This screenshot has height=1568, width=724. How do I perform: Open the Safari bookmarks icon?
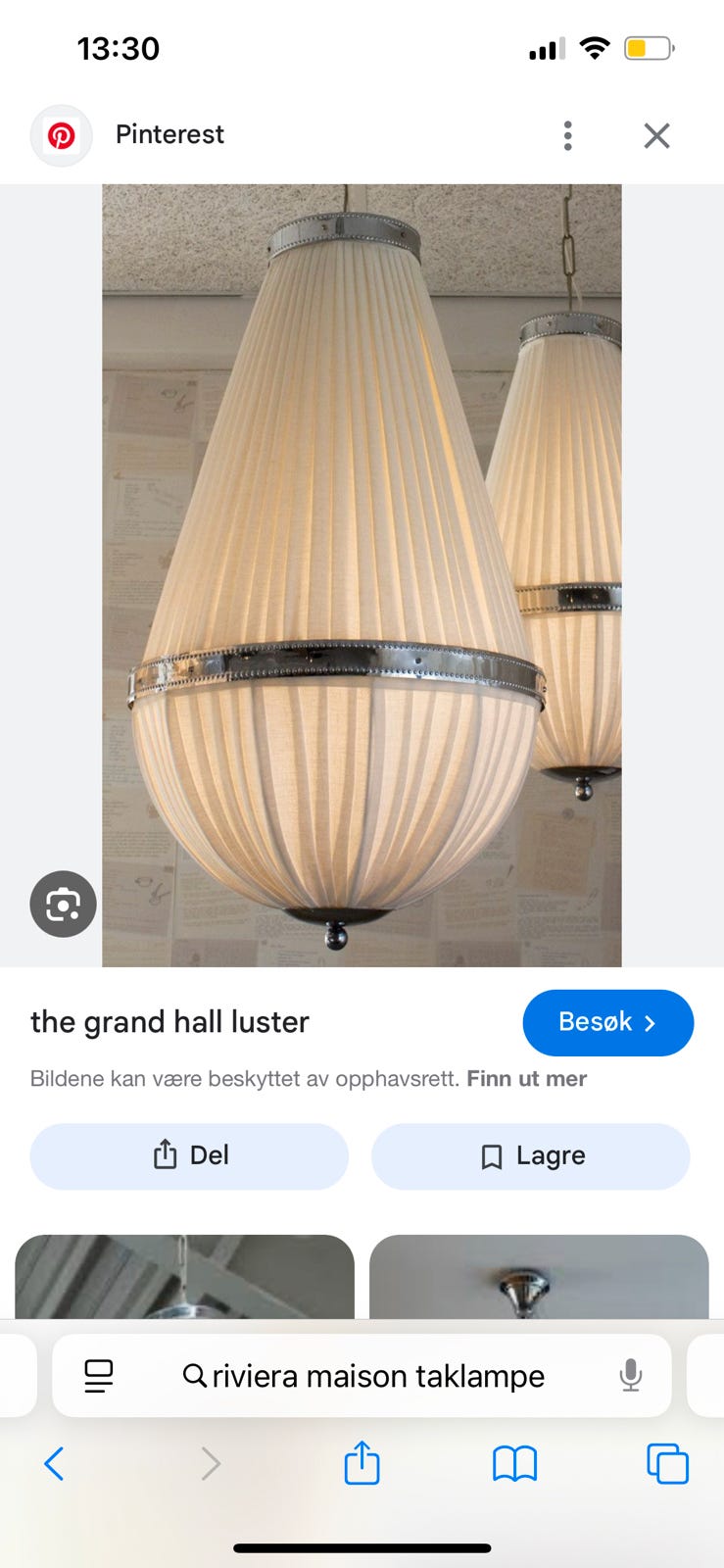[514, 1464]
